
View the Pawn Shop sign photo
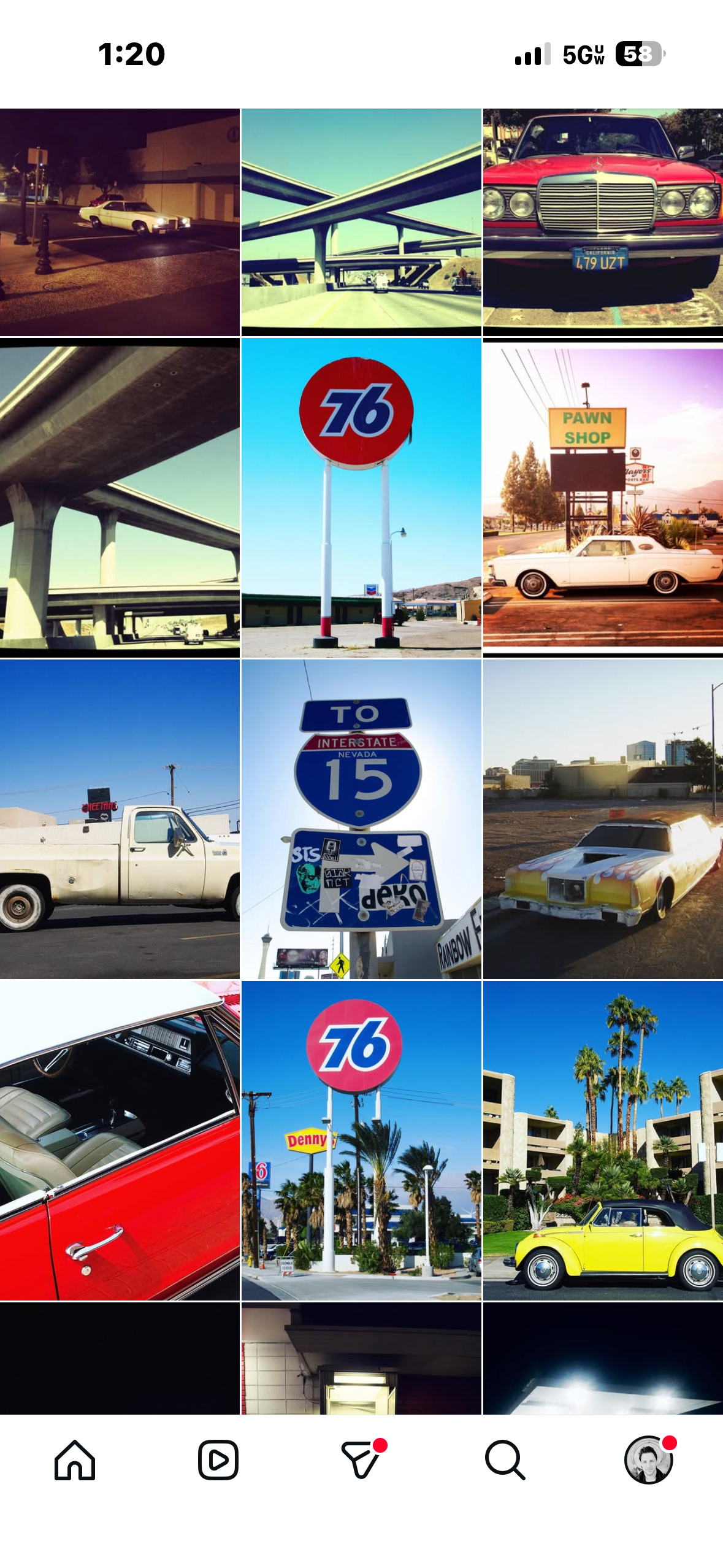tap(603, 497)
